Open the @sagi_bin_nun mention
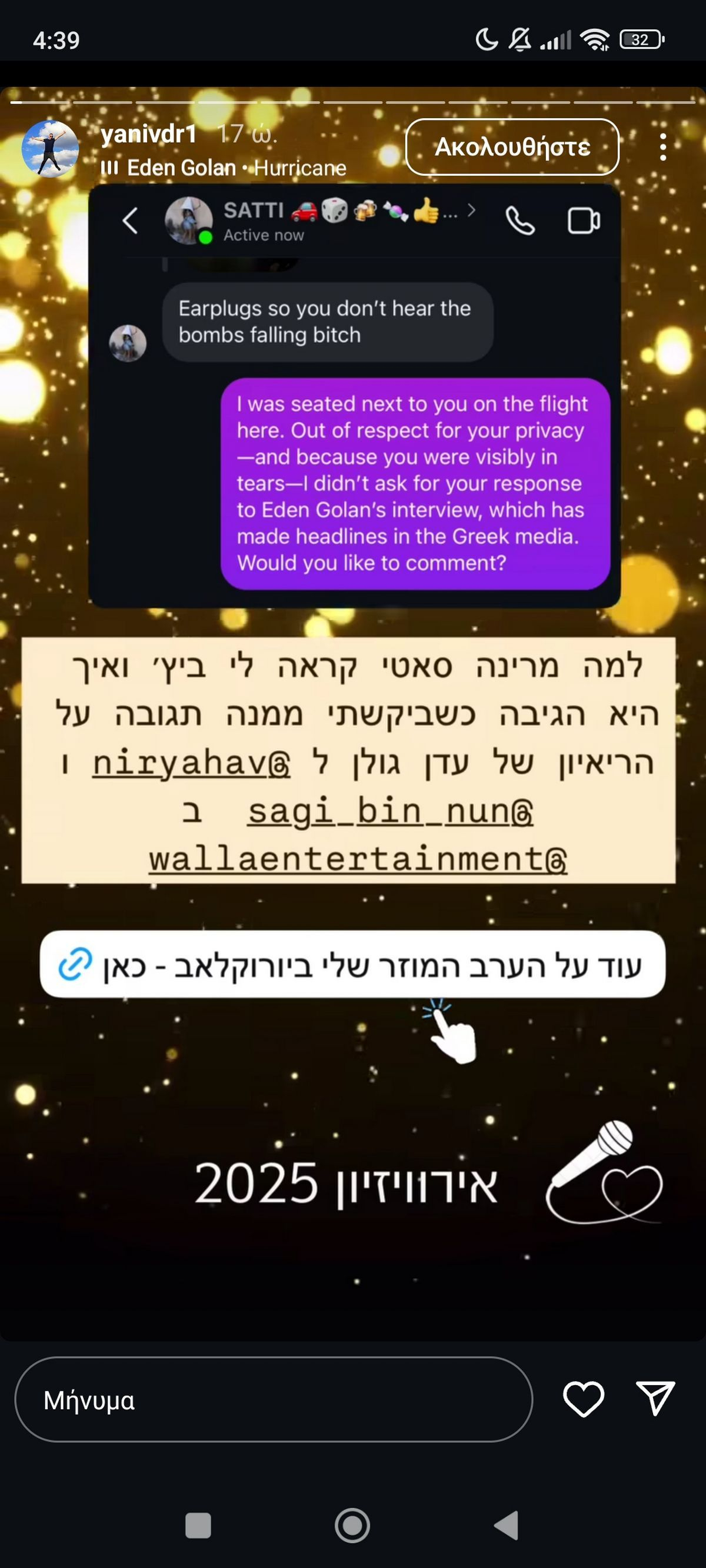The image size is (706, 1568). click(x=390, y=811)
